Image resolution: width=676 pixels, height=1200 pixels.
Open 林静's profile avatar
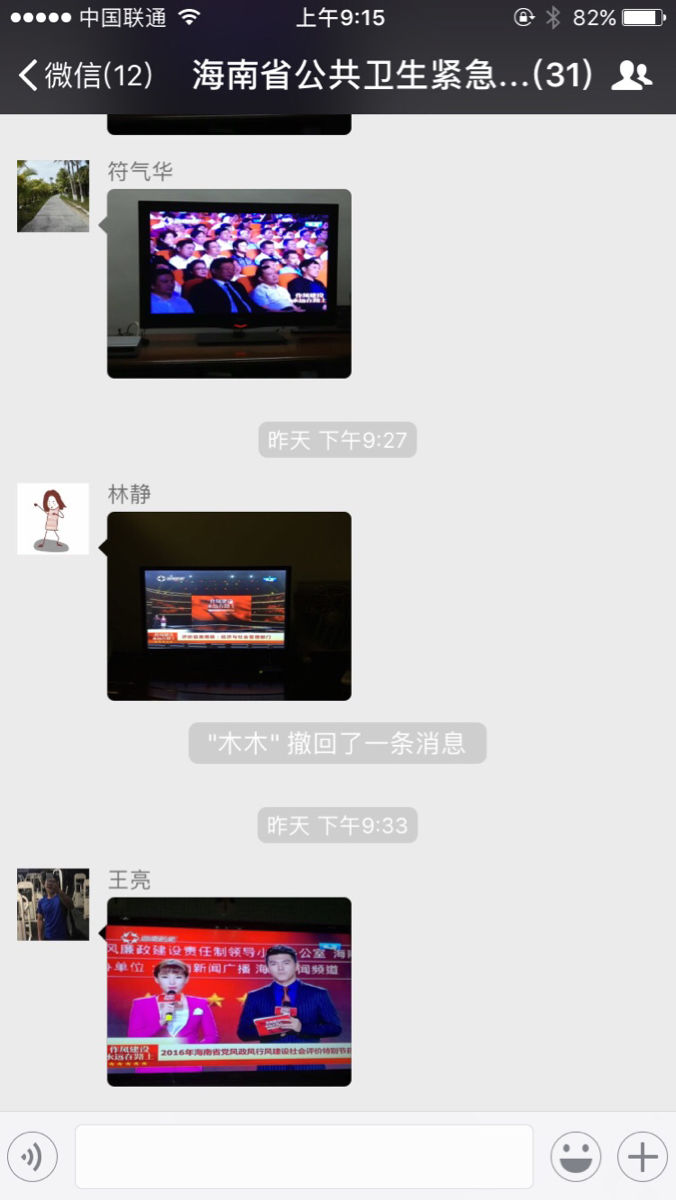pos(53,519)
